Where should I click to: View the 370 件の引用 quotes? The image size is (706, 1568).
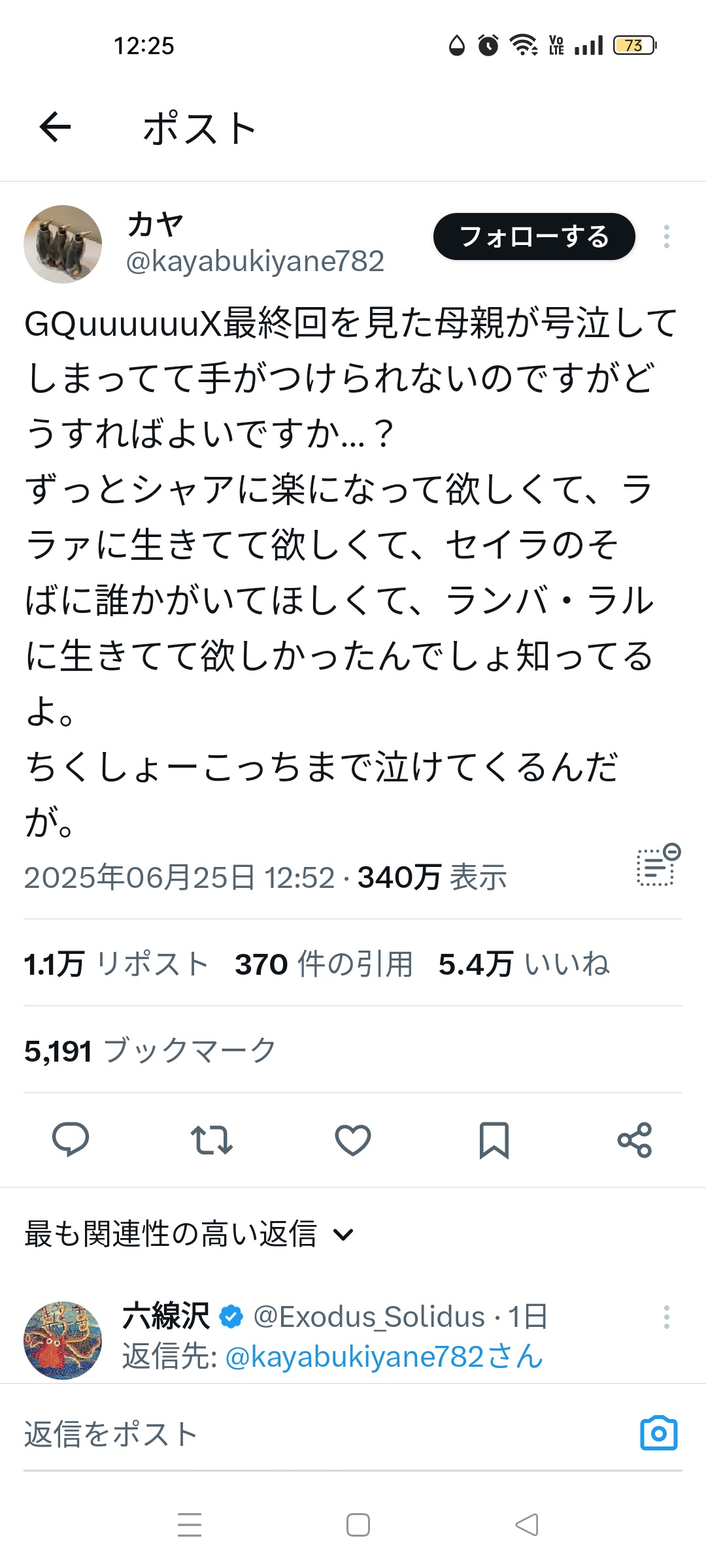coord(324,964)
